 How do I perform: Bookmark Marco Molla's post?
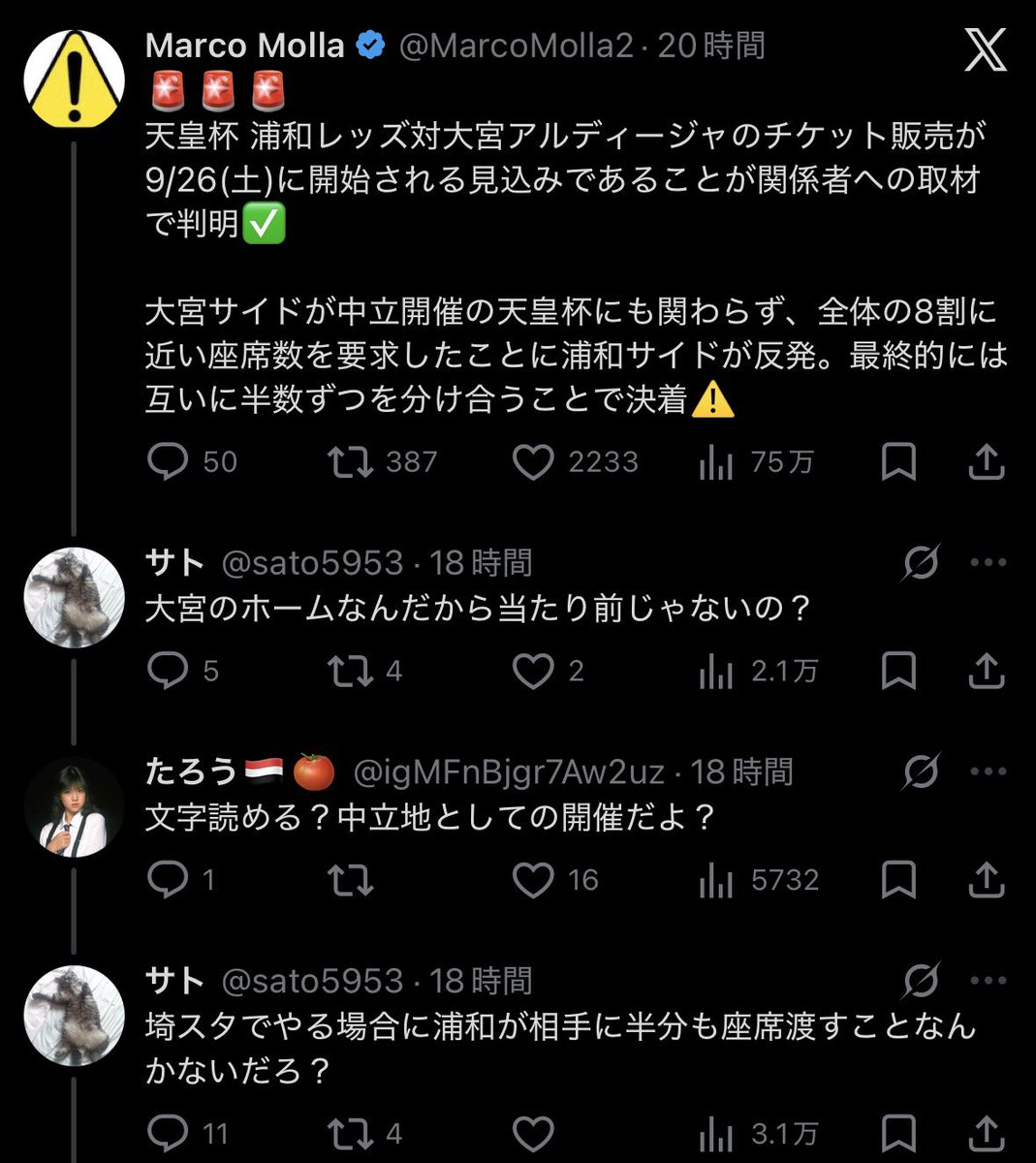(x=898, y=462)
